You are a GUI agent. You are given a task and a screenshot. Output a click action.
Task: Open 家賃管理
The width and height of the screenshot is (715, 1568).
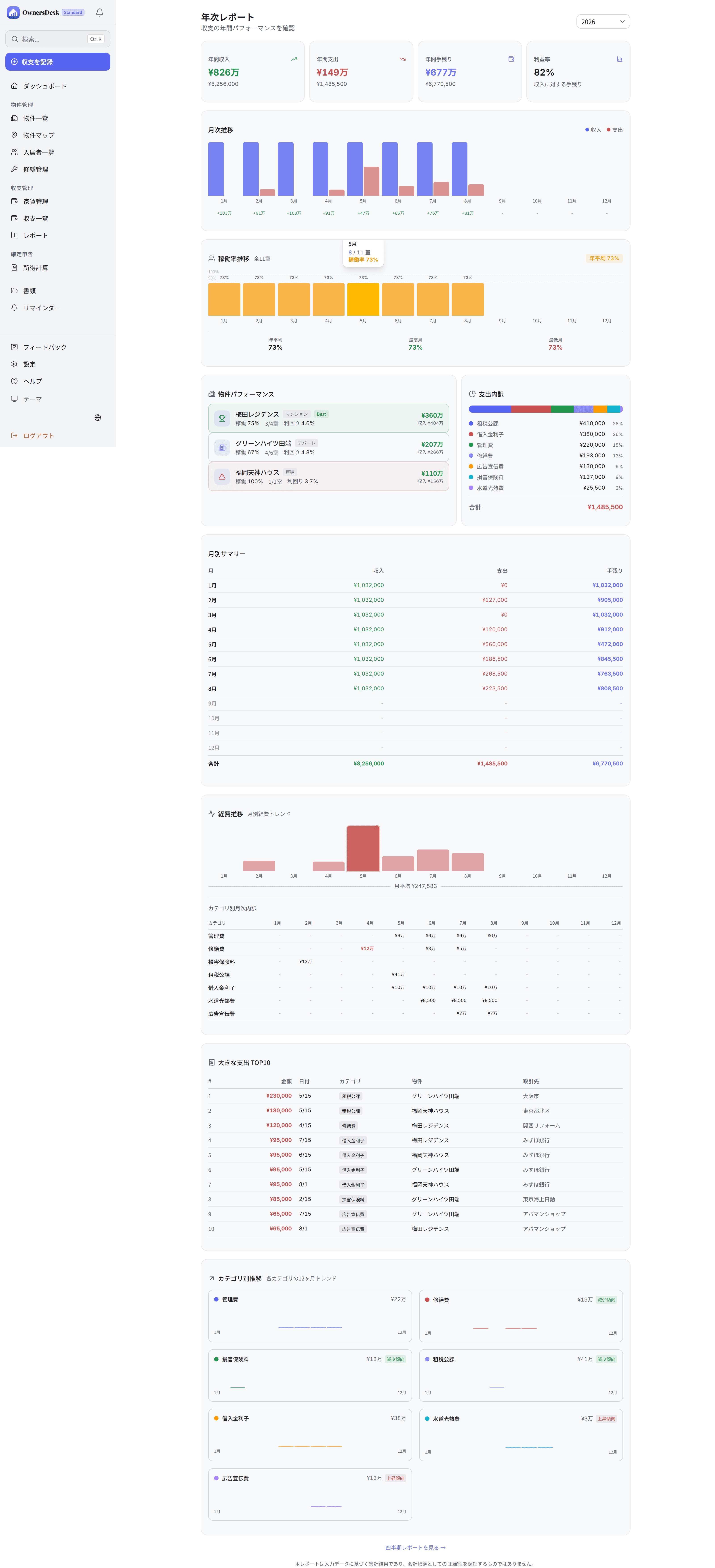pyautogui.click(x=58, y=201)
